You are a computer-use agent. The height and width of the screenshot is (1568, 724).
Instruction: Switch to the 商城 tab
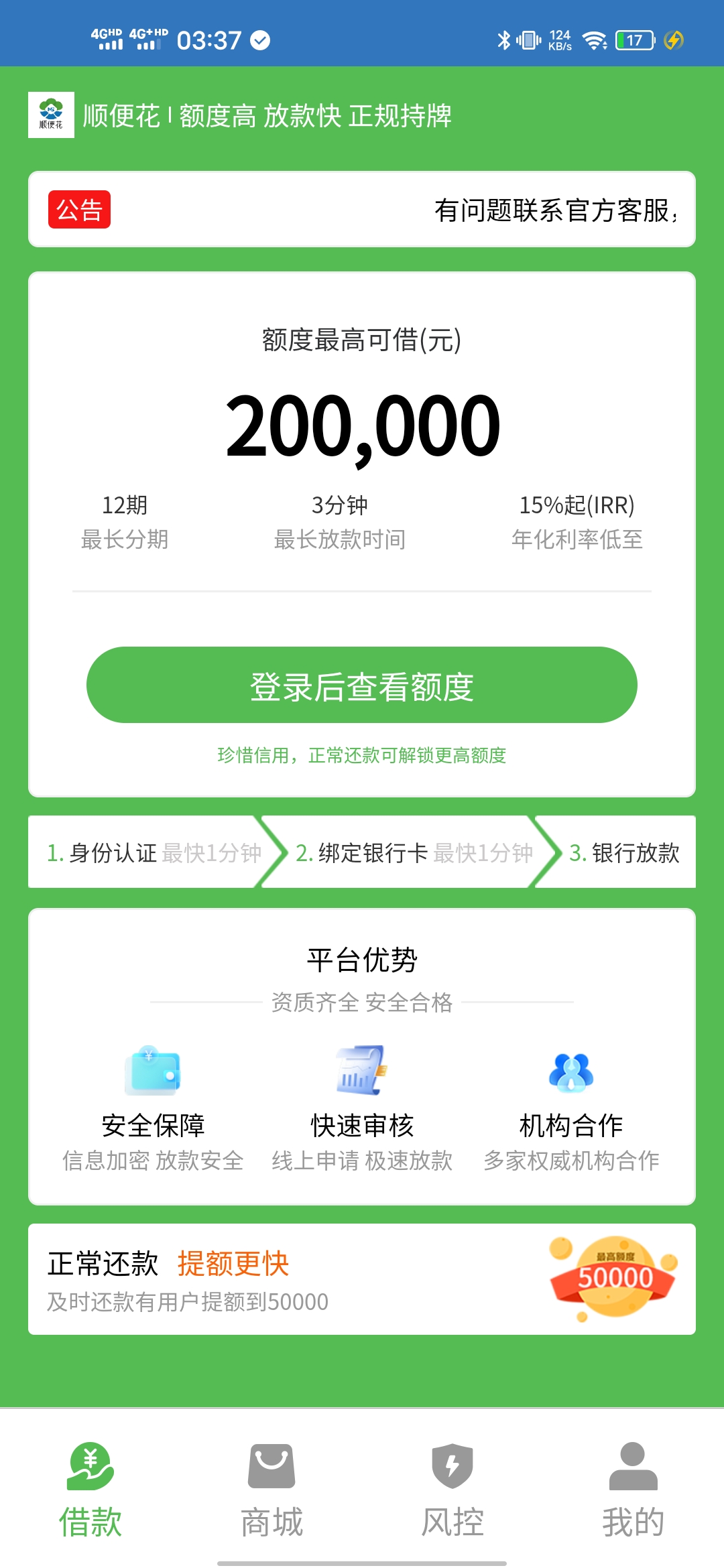point(271,1489)
